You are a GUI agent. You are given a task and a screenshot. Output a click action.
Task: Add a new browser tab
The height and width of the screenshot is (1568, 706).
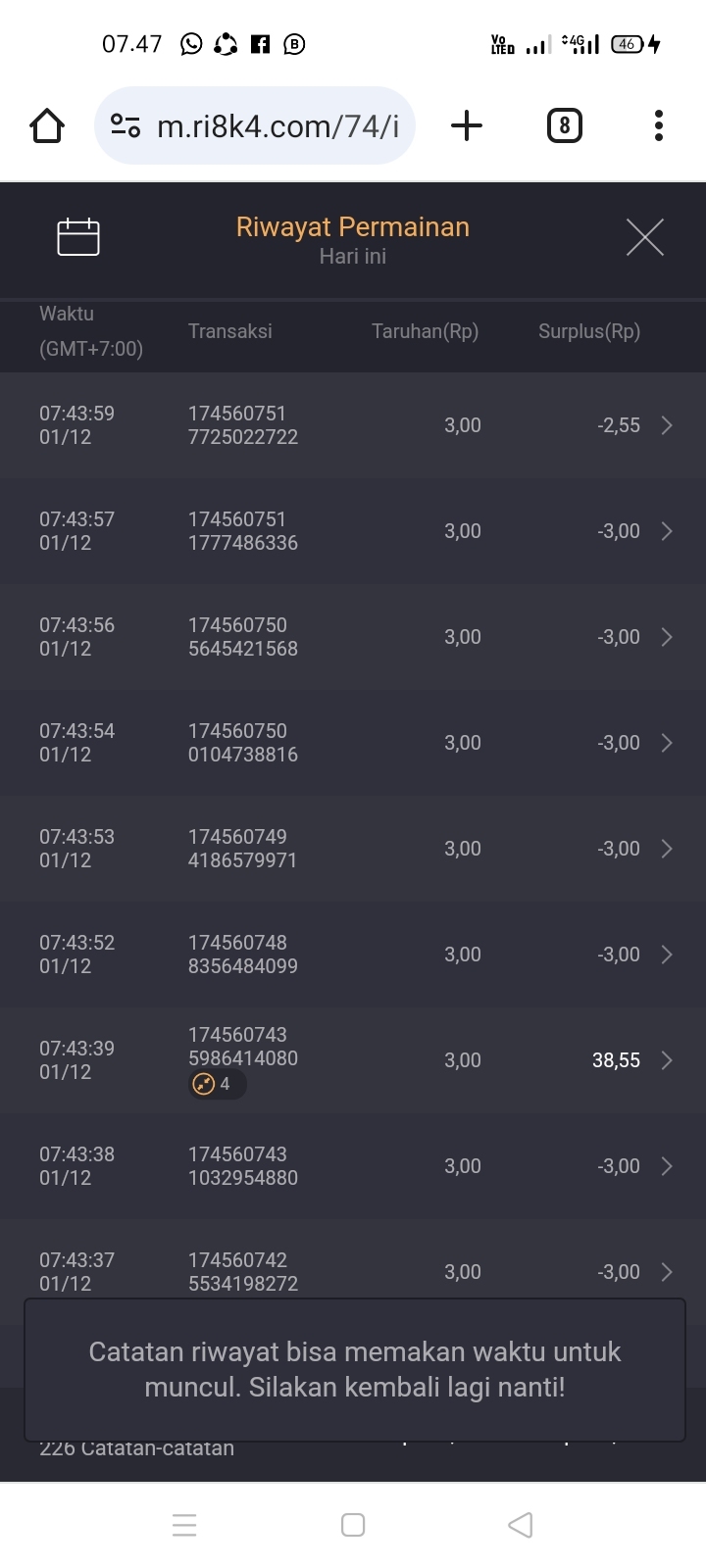(467, 125)
